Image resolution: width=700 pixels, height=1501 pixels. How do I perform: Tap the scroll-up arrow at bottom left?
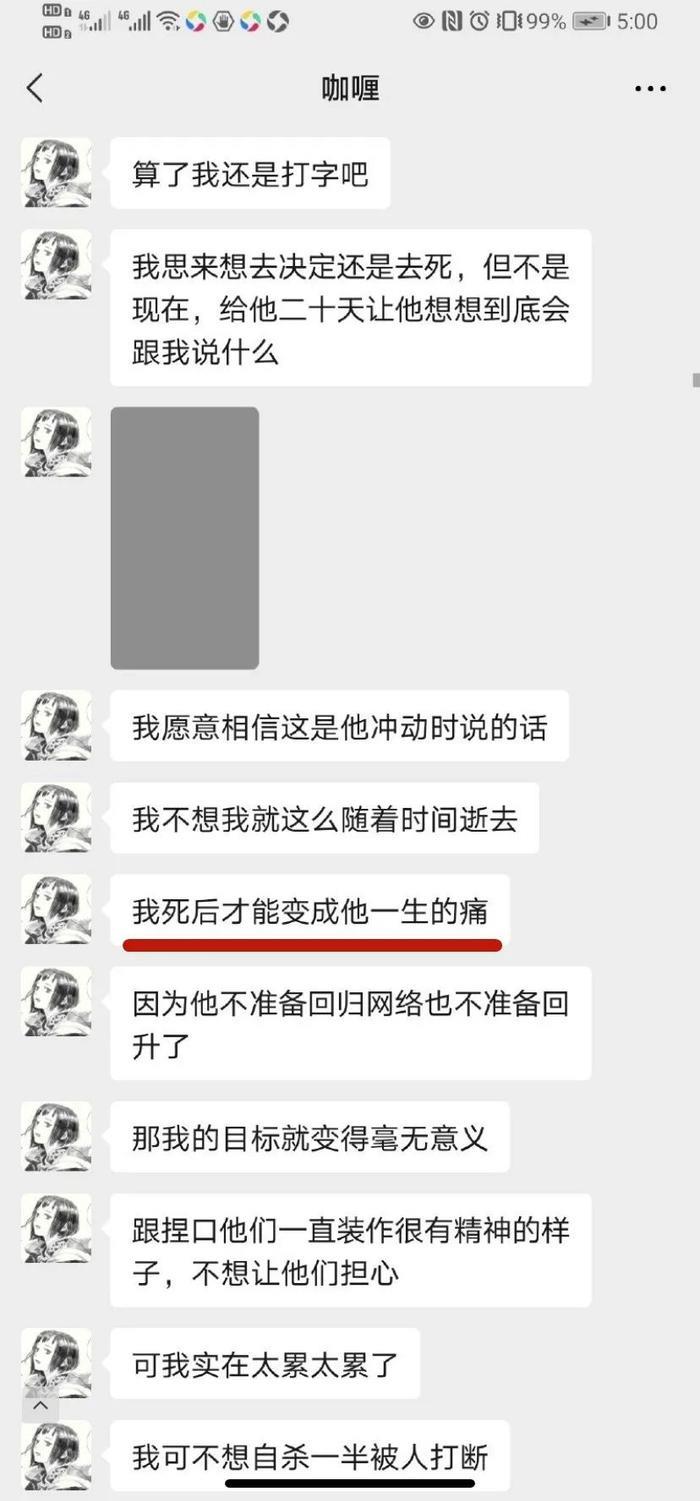pyautogui.click(x=41, y=1405)
